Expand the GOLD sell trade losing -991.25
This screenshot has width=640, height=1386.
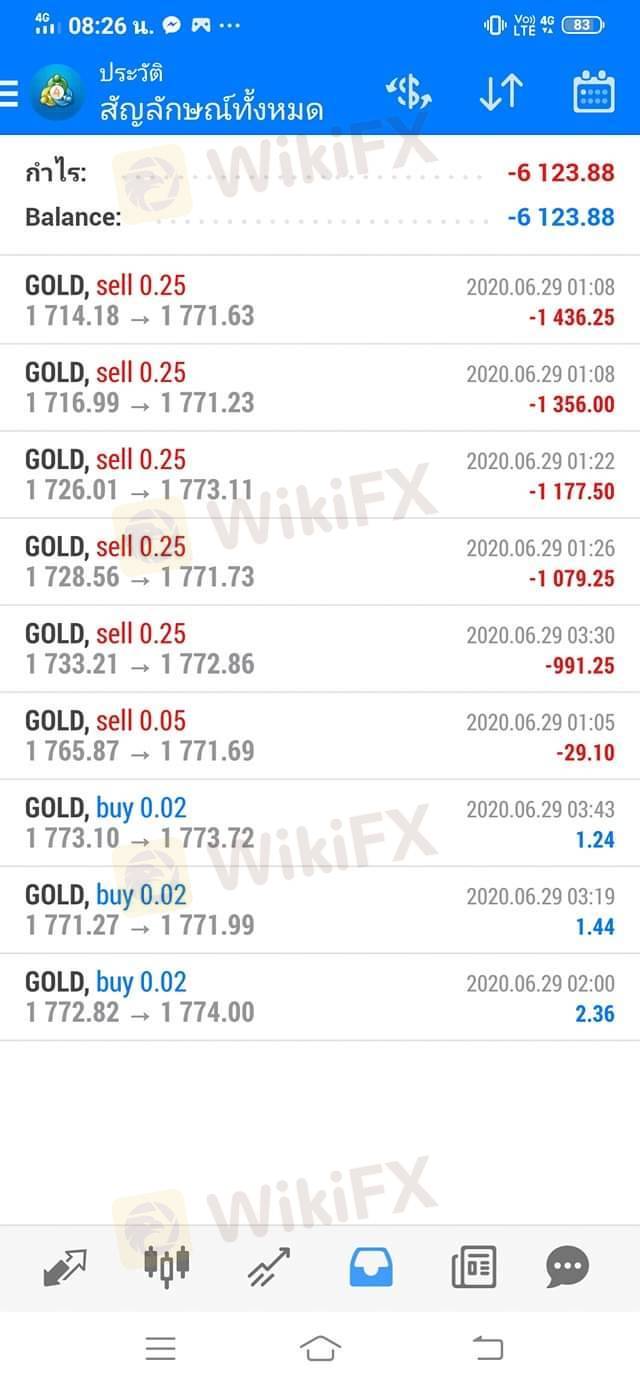coord(320,649)
